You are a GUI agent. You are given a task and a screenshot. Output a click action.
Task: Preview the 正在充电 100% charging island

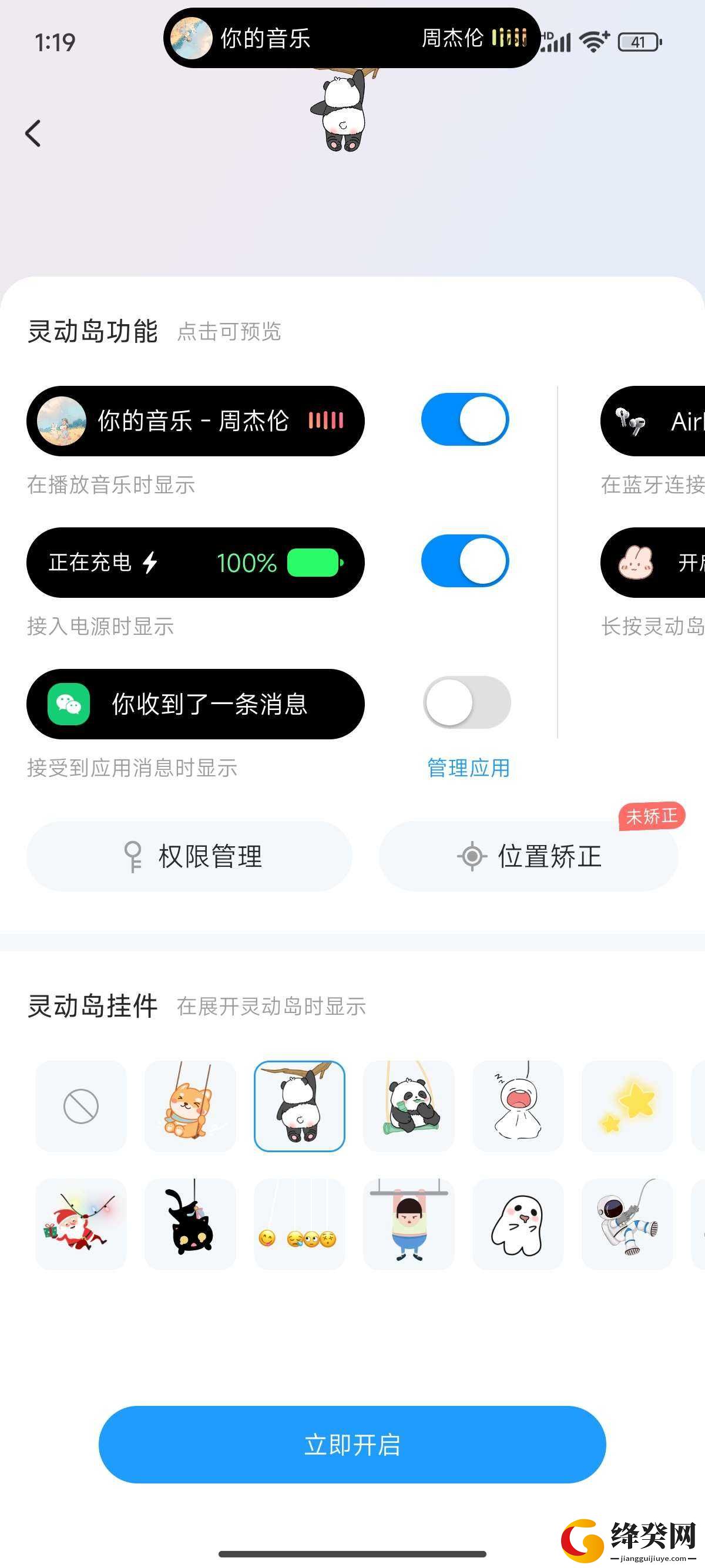pyautogui.click(x=196, y=563)
